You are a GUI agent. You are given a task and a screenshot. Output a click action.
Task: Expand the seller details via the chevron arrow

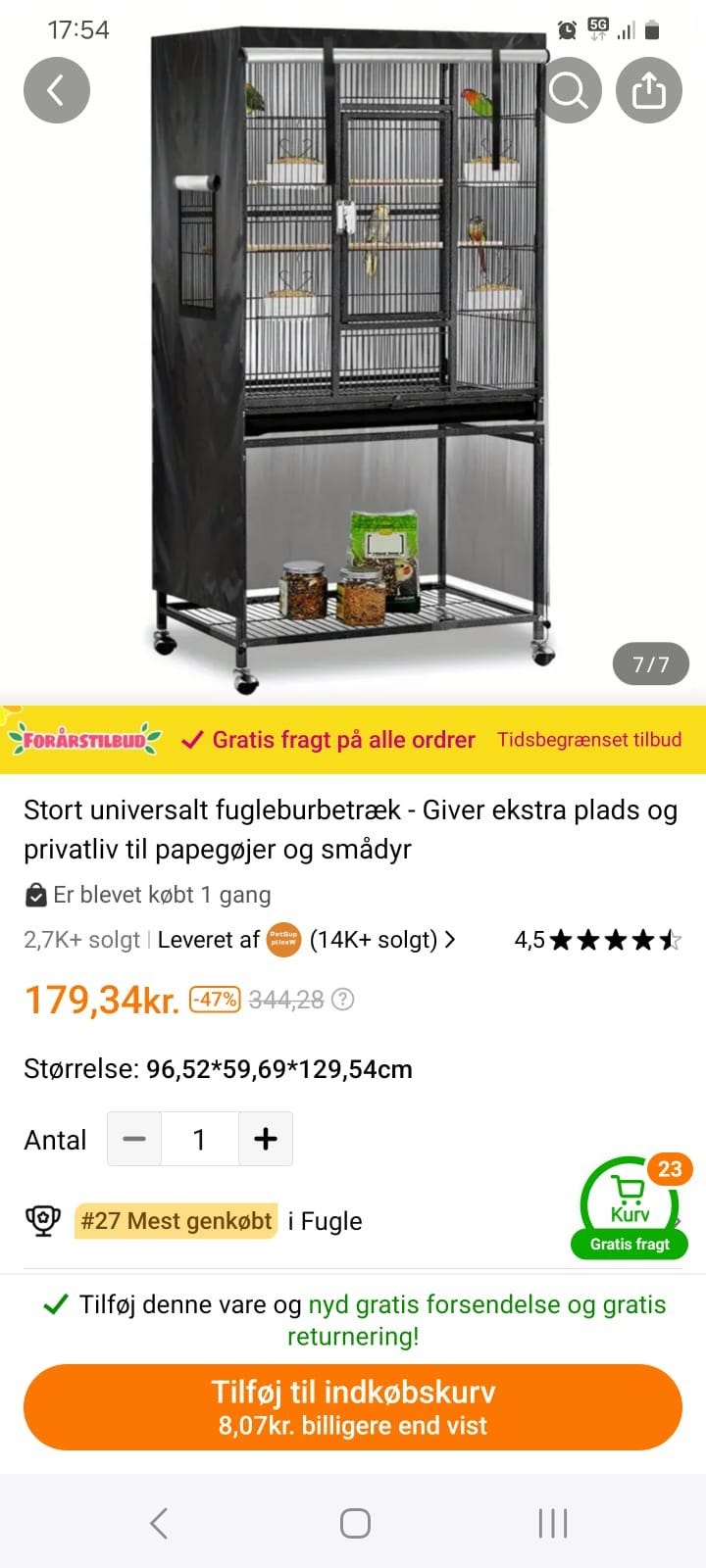click(450, 939)
